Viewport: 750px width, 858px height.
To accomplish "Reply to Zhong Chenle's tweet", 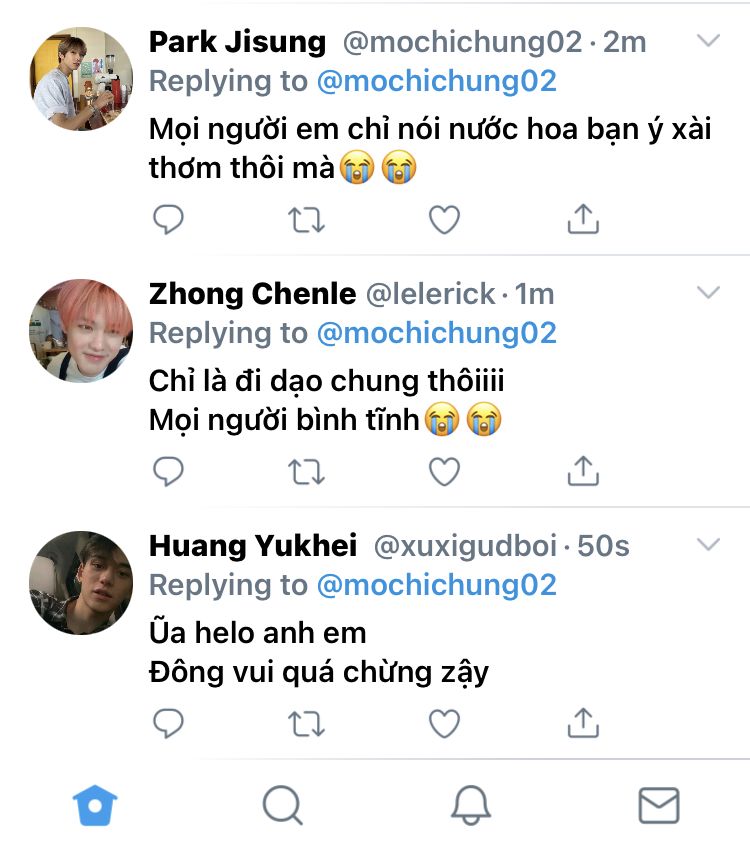I will [168, 470].
